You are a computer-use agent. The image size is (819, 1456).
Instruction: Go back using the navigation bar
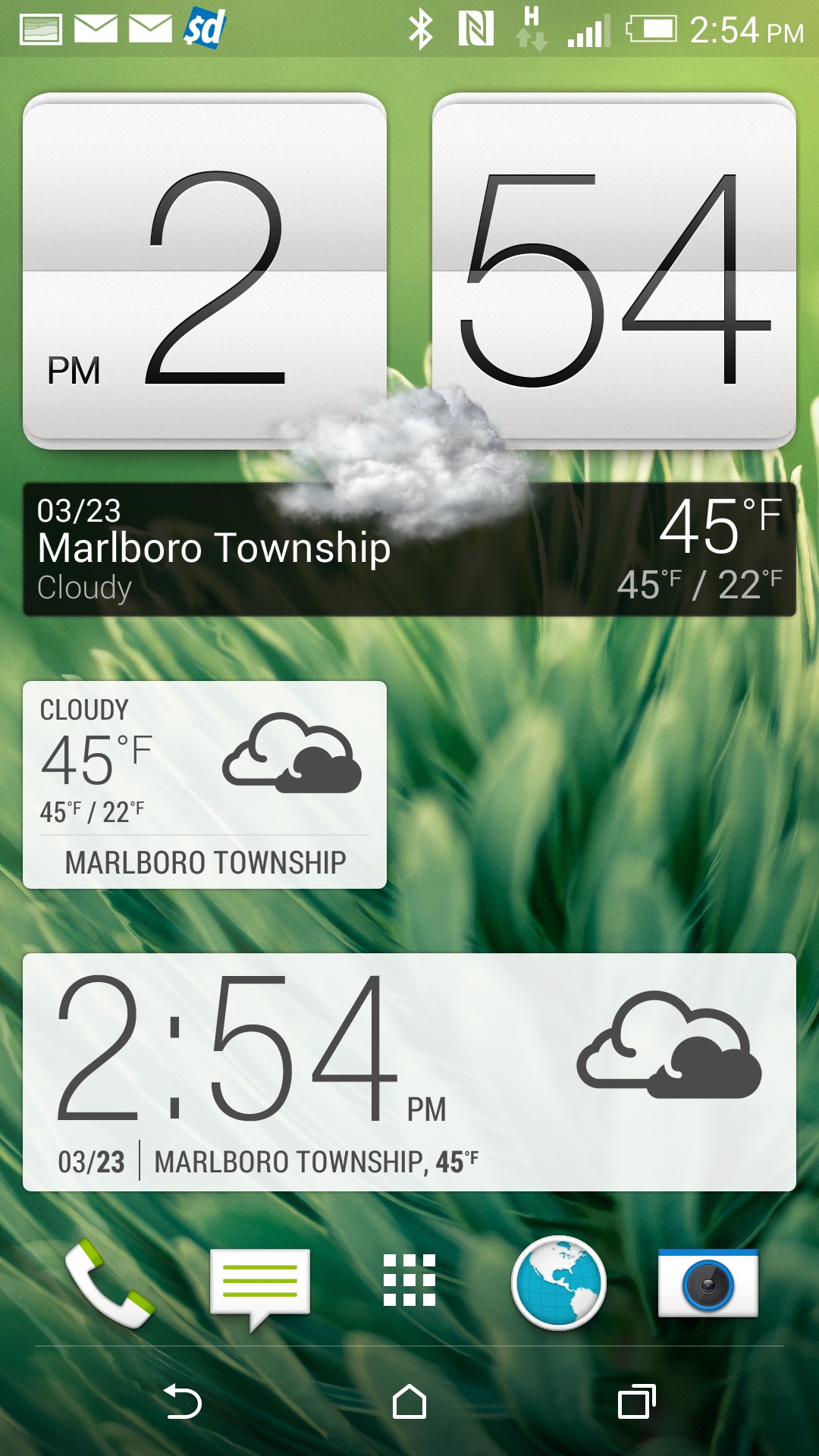click(x=182, y=1402)
